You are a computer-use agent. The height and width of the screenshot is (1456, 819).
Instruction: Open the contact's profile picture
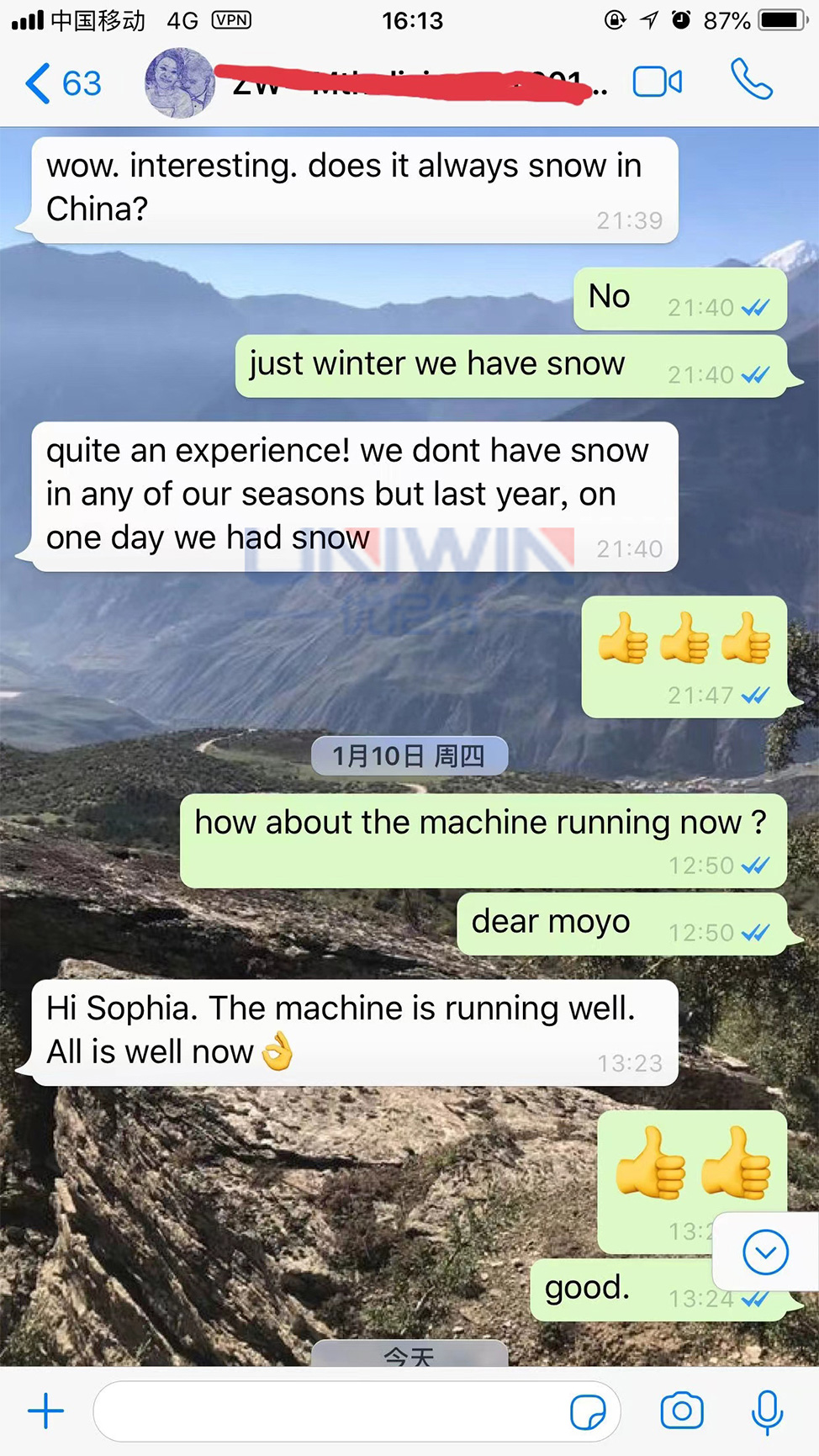click(x=180, y=83)
